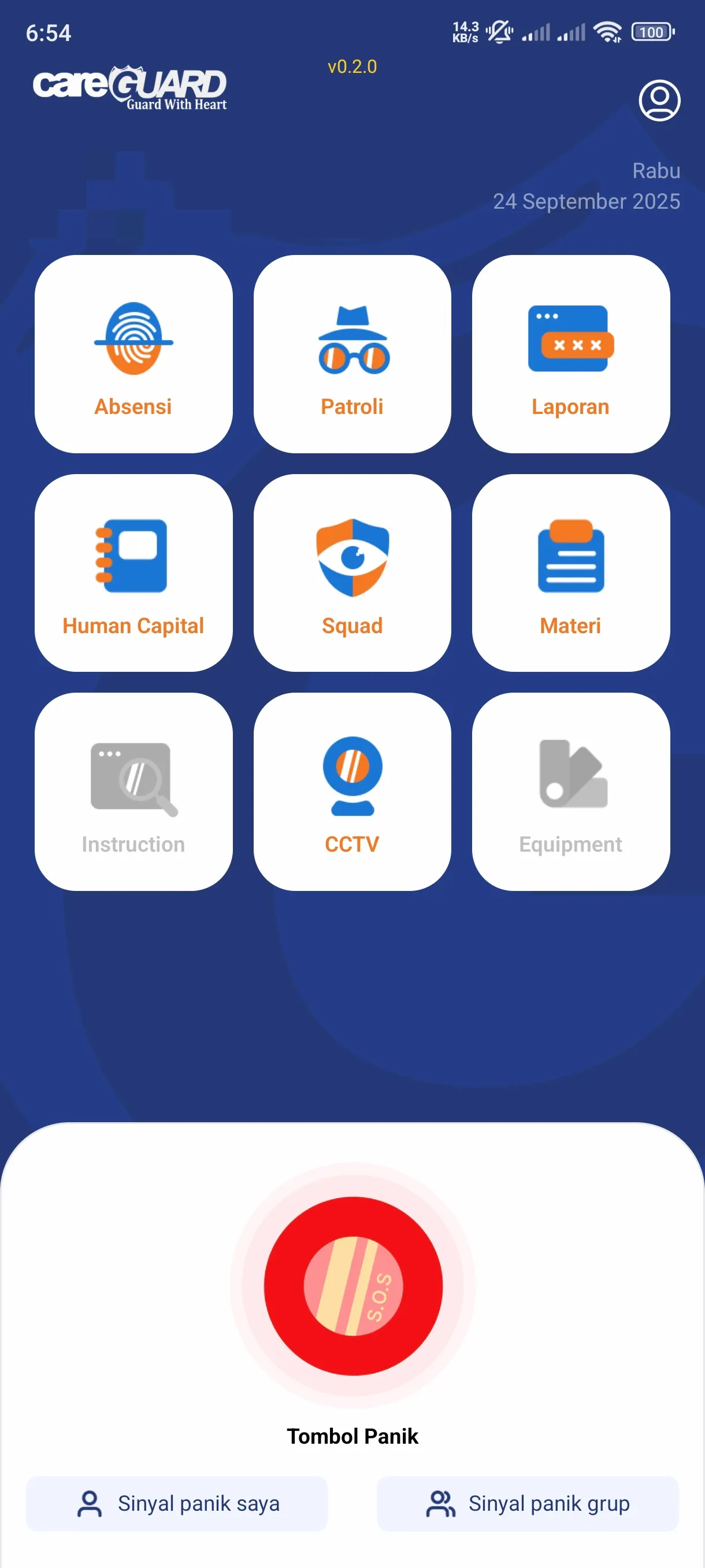
Task: Open the Materi clipboard feature
Action: pos(570,572)
